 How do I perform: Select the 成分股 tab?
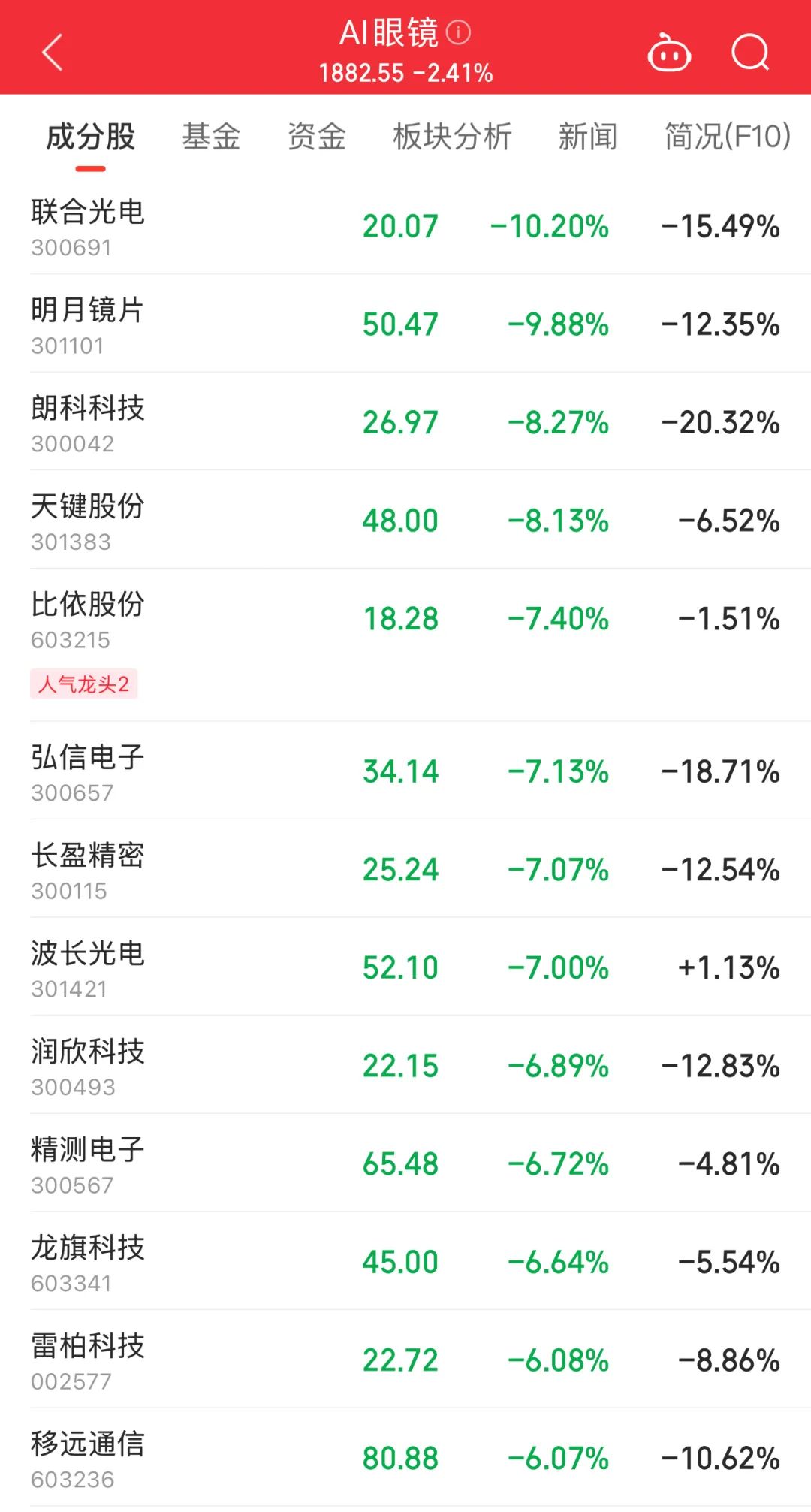pyautogui.click(x=90, y=137)
